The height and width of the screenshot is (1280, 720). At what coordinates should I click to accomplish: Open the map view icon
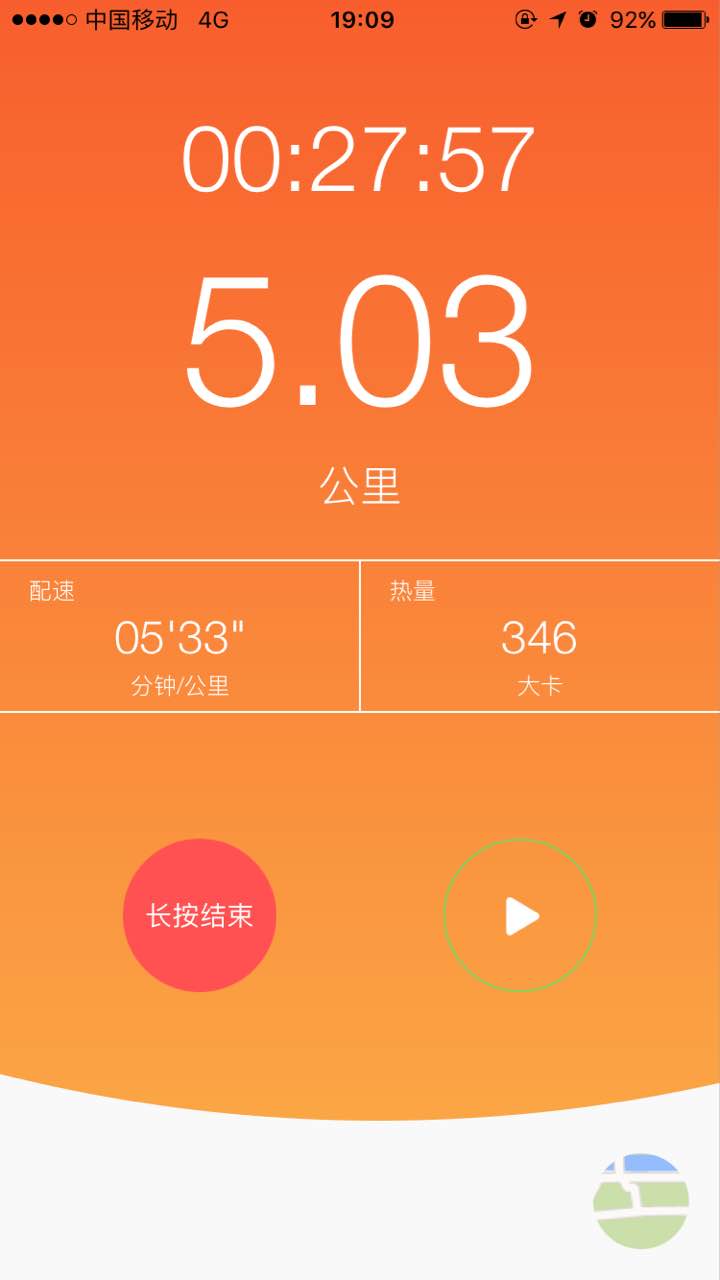tap(641, 1200)
